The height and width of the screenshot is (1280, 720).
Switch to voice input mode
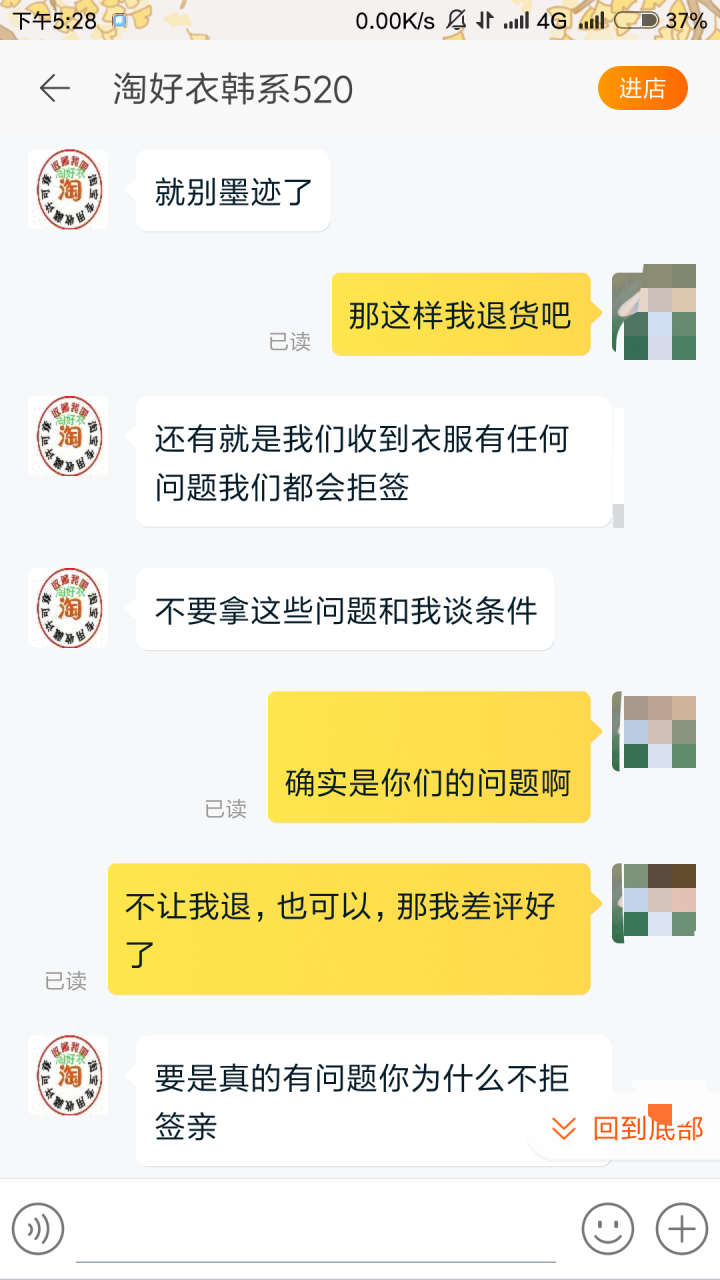pyautogui.click(x=38, y=1228)
